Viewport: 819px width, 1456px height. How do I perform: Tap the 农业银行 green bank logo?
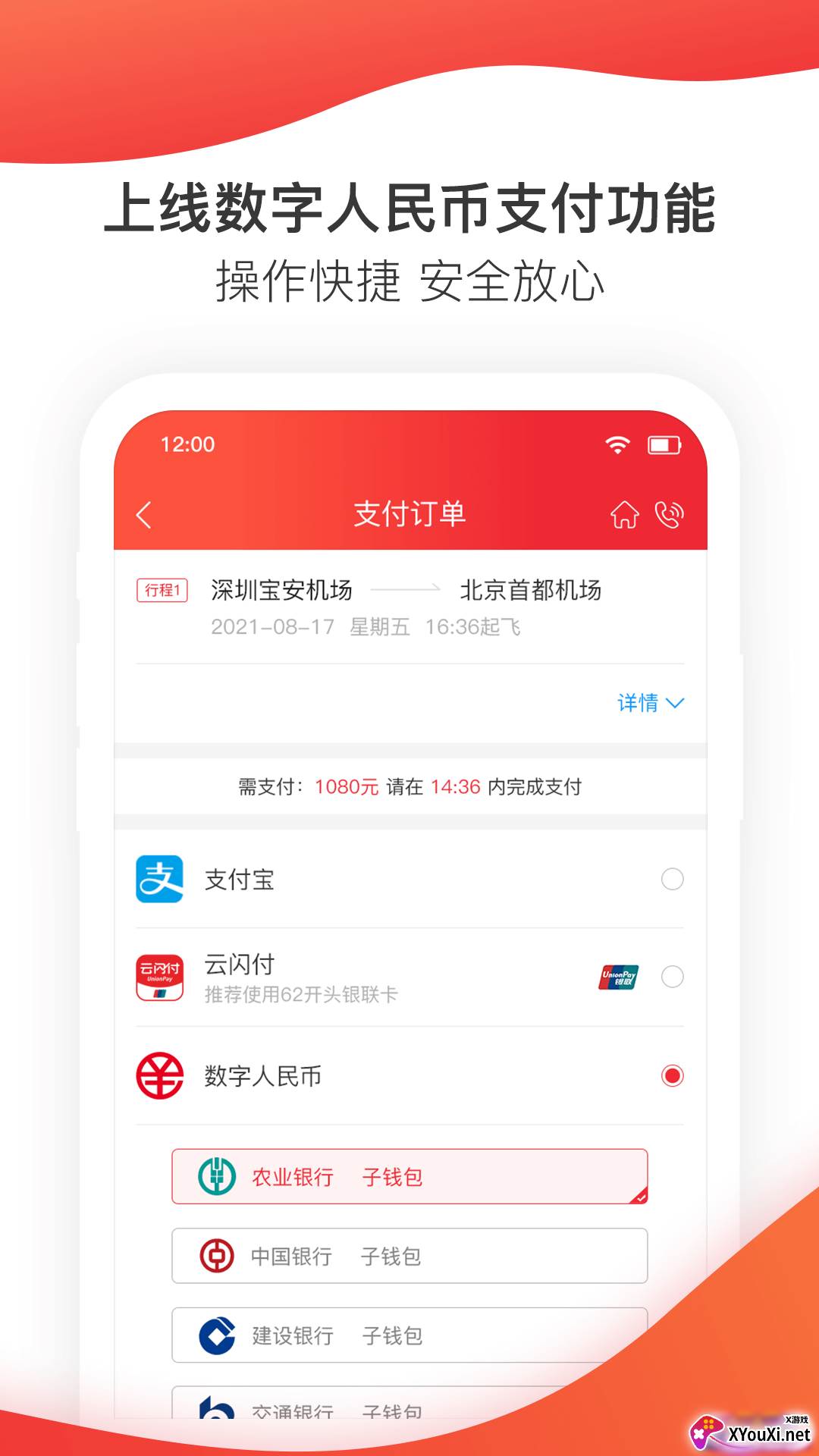[216, 1177]
